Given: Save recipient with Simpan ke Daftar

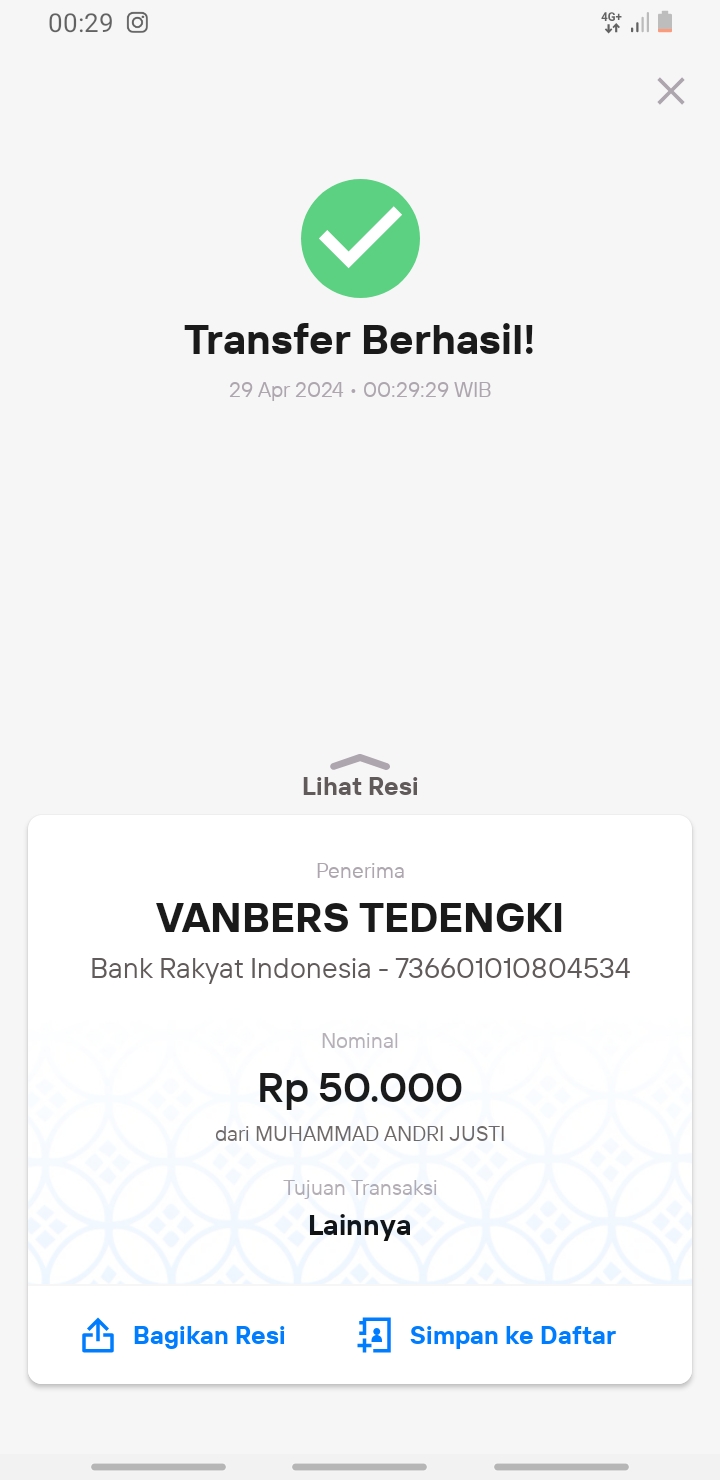Looking at the screenshot, I should 486,1335.
